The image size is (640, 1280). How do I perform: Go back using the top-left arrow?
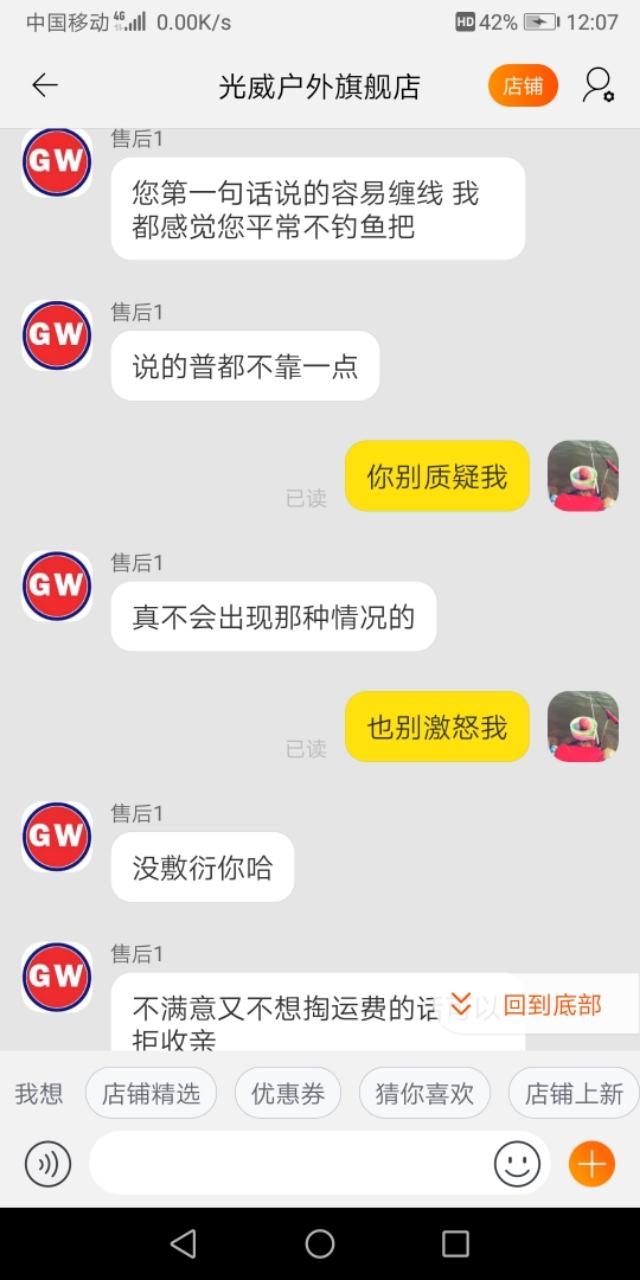(45, 86)
